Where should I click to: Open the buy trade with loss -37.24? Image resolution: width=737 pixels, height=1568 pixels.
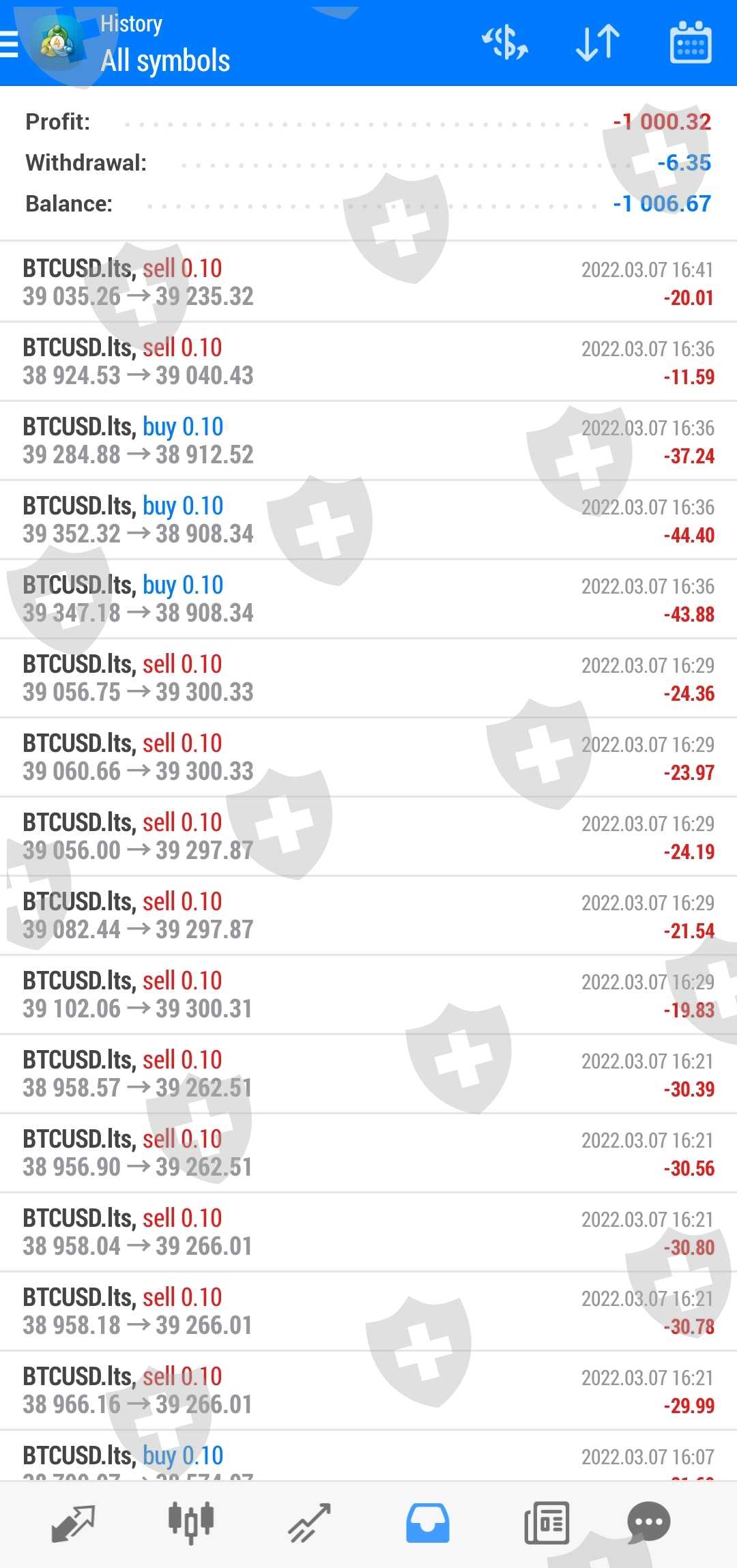coord(369,440)
